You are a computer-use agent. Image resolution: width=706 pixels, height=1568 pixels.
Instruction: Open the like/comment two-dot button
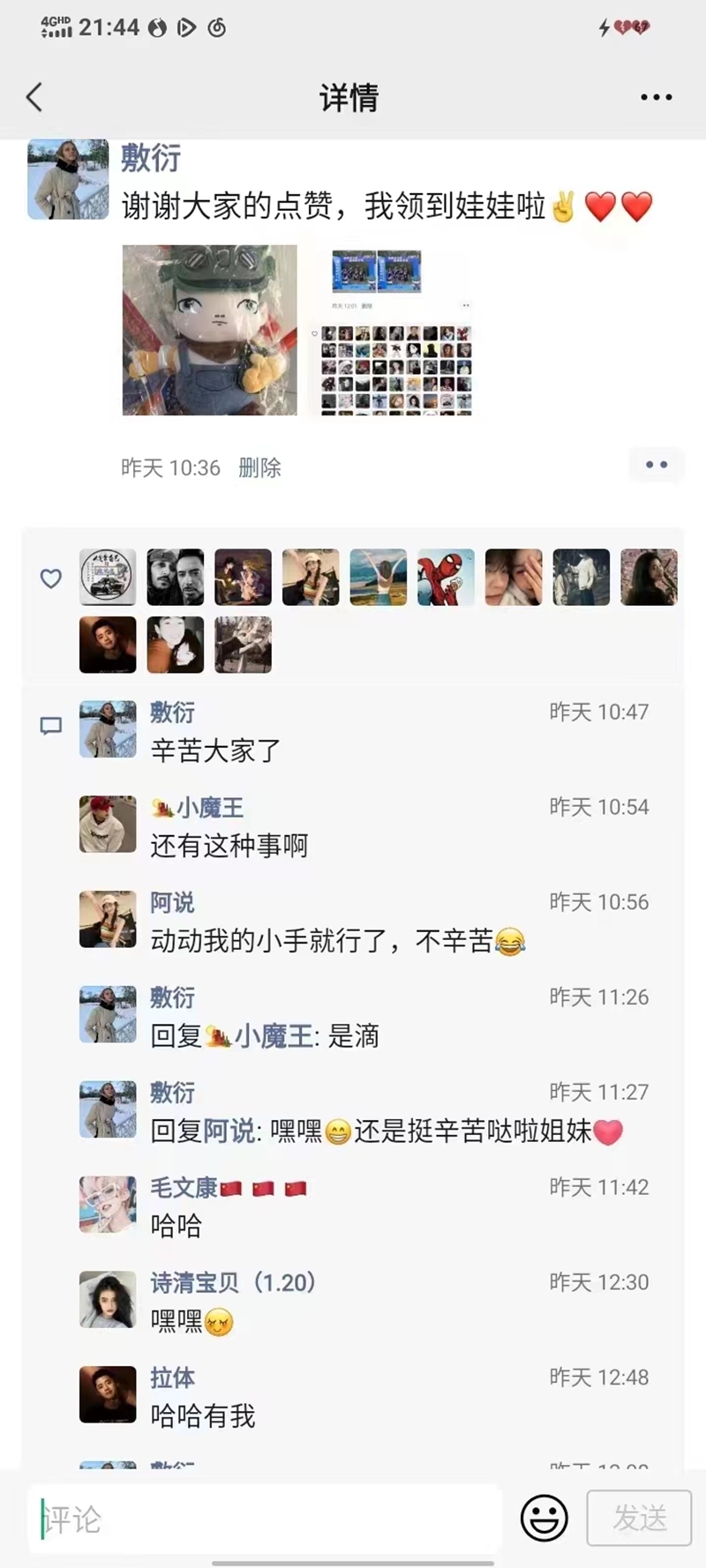point(656,465)
